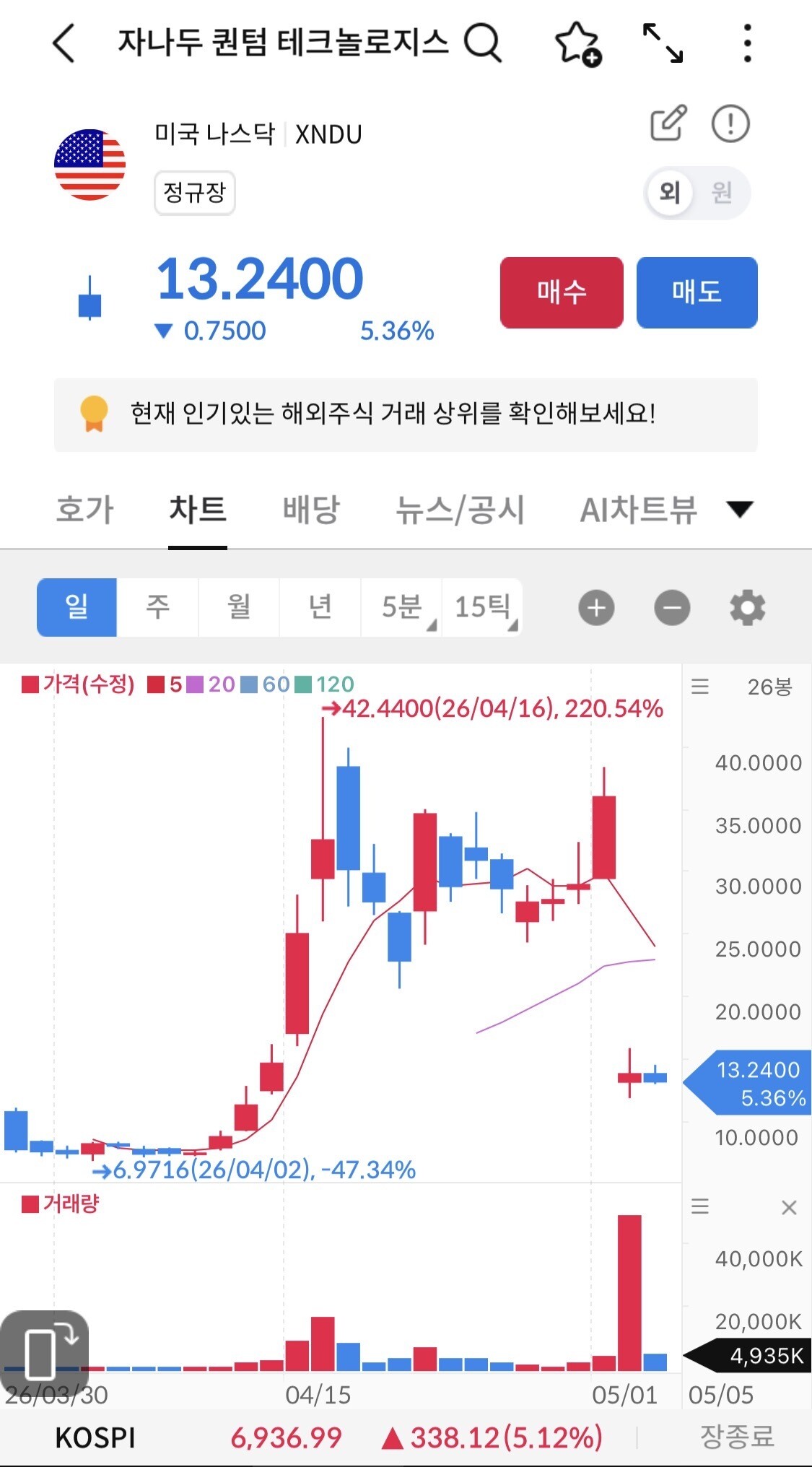
Task: View stock alert info exclamation icon
Action: pos(730,123)
